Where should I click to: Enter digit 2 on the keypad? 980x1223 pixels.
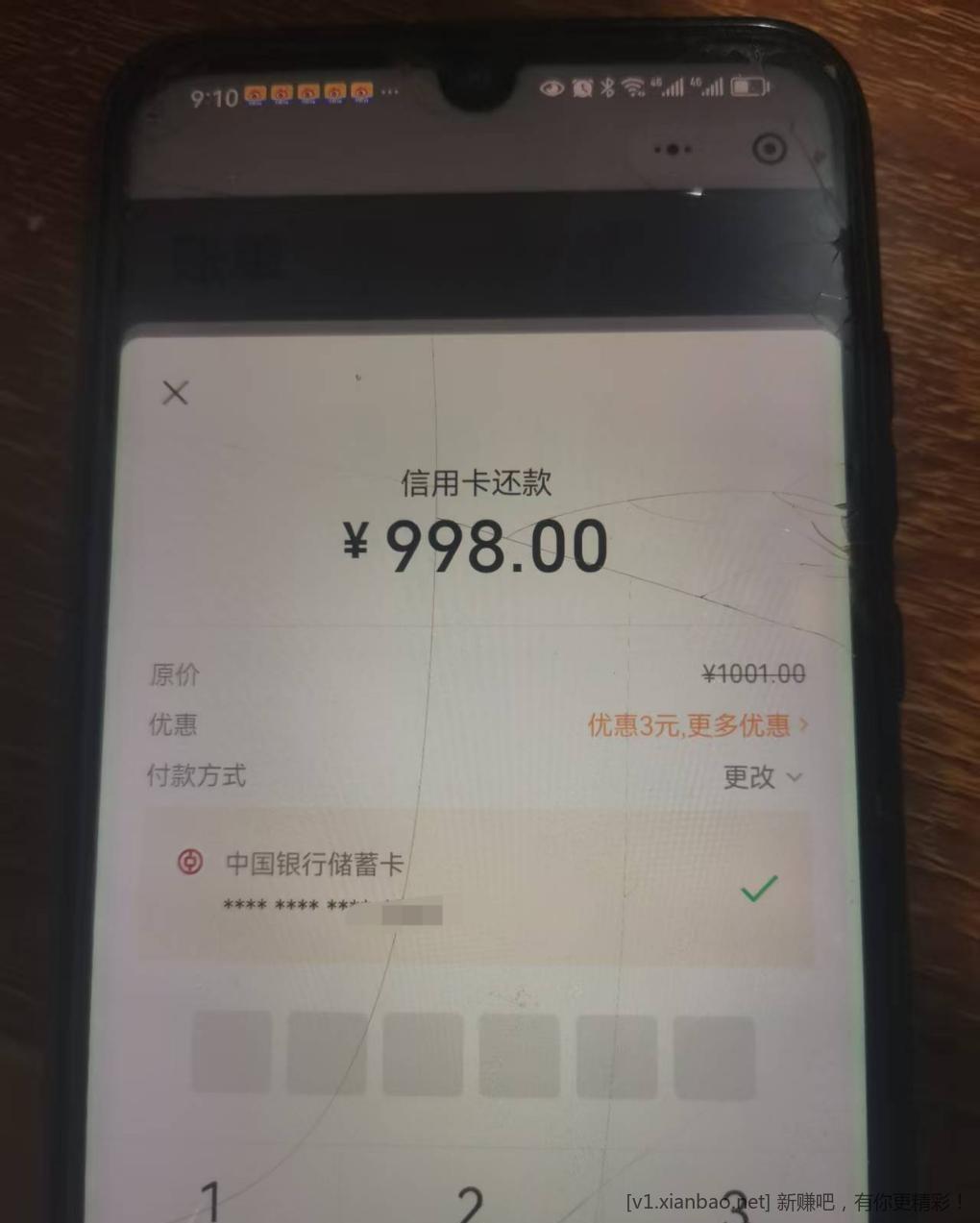(x=470, y=1203)
